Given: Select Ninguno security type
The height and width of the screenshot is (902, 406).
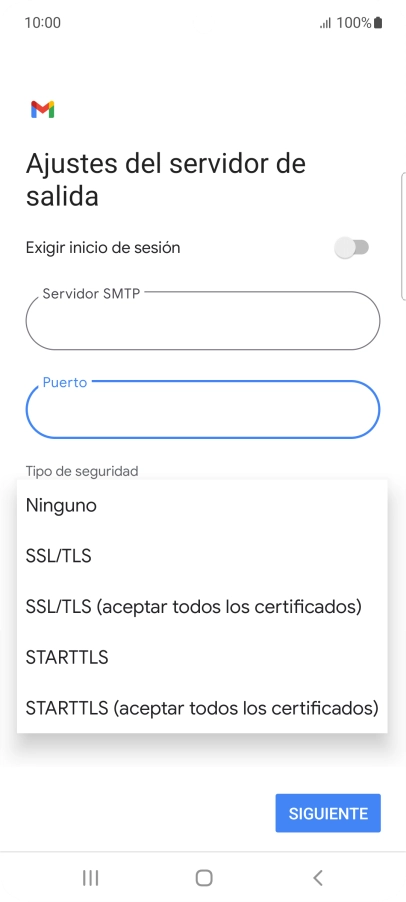Looking at the screenshot, I should coord(202,506).
